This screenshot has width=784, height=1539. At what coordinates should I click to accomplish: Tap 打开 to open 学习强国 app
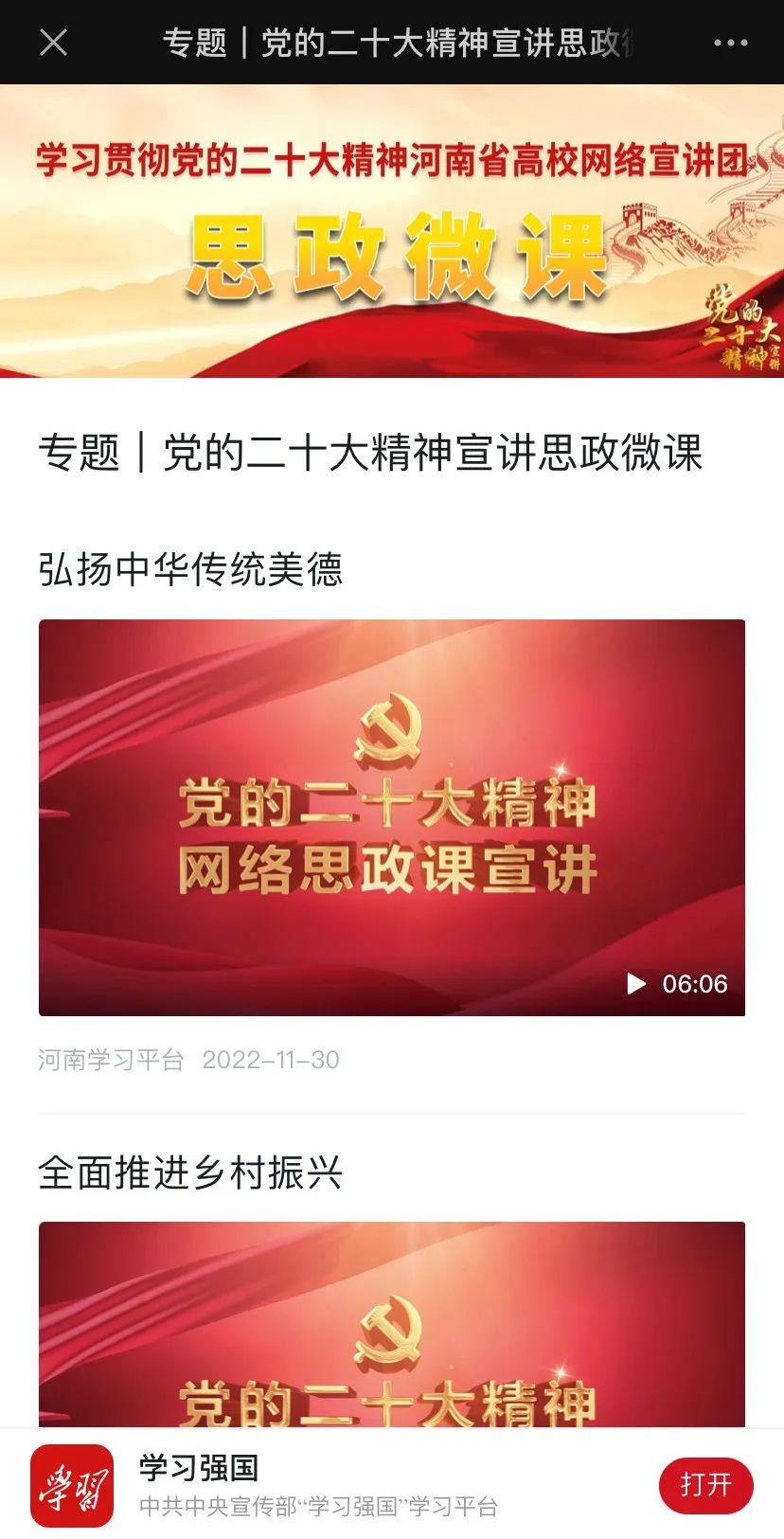pos(705,1484)
